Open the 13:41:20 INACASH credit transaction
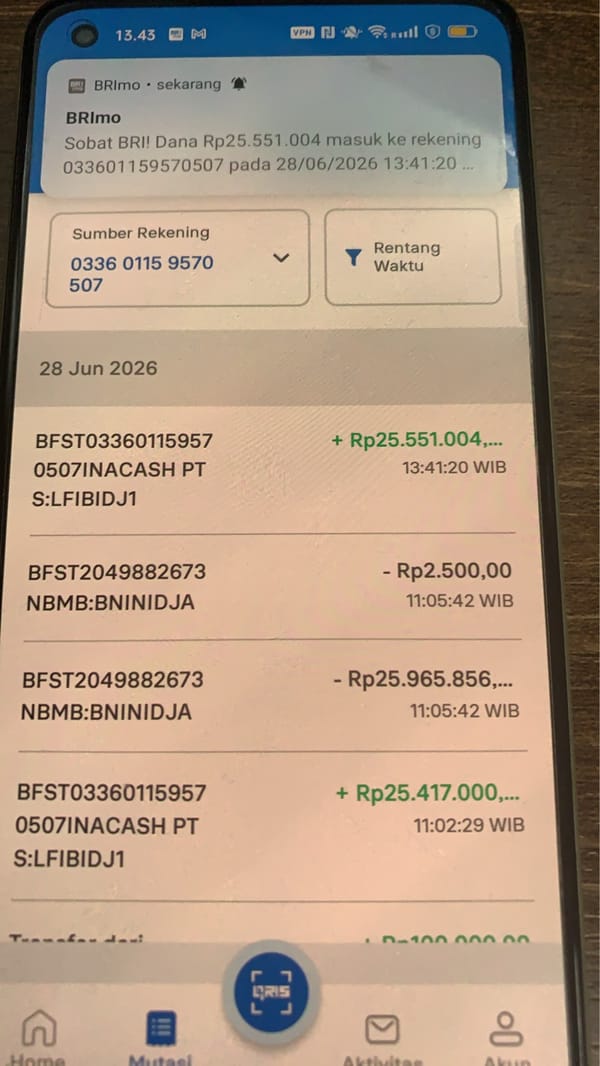 coord(270,469)
